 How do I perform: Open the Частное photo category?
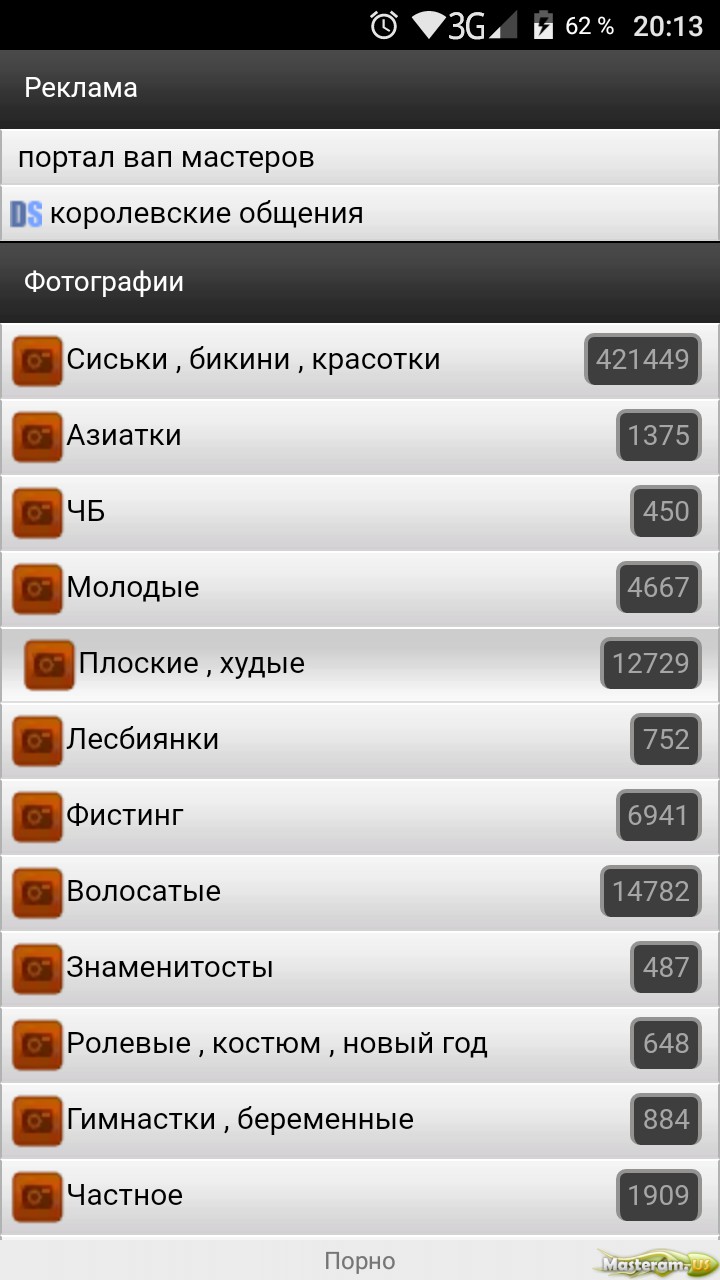point(360,1196)
